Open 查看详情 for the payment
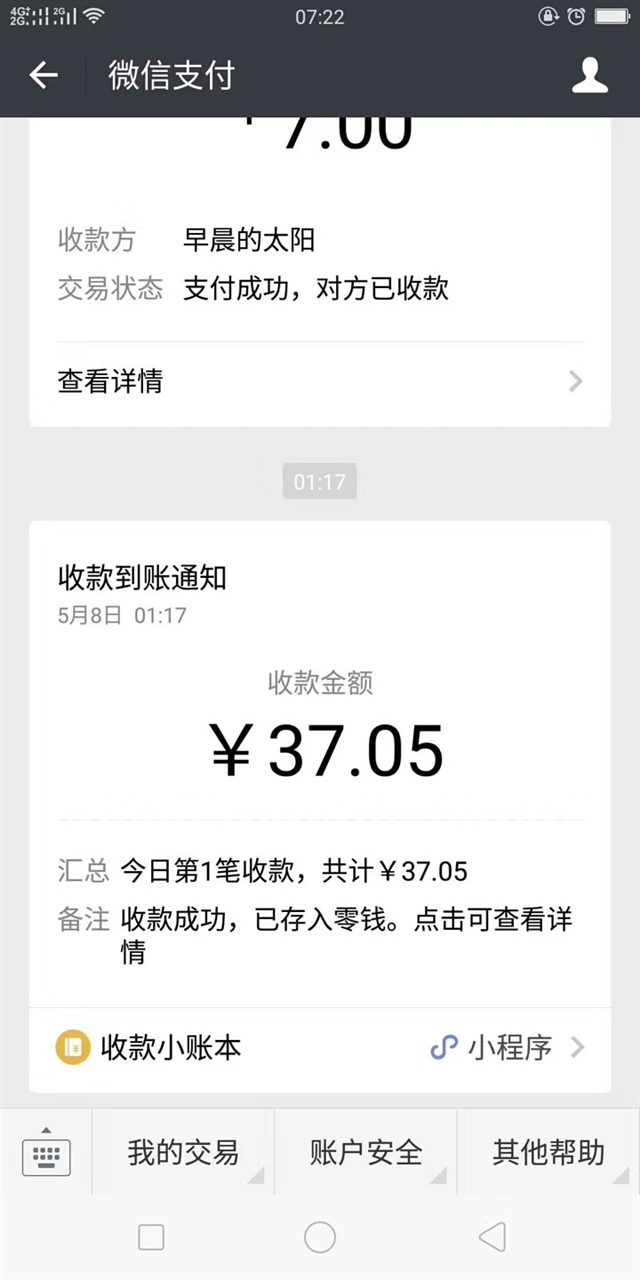 point(320,381)
